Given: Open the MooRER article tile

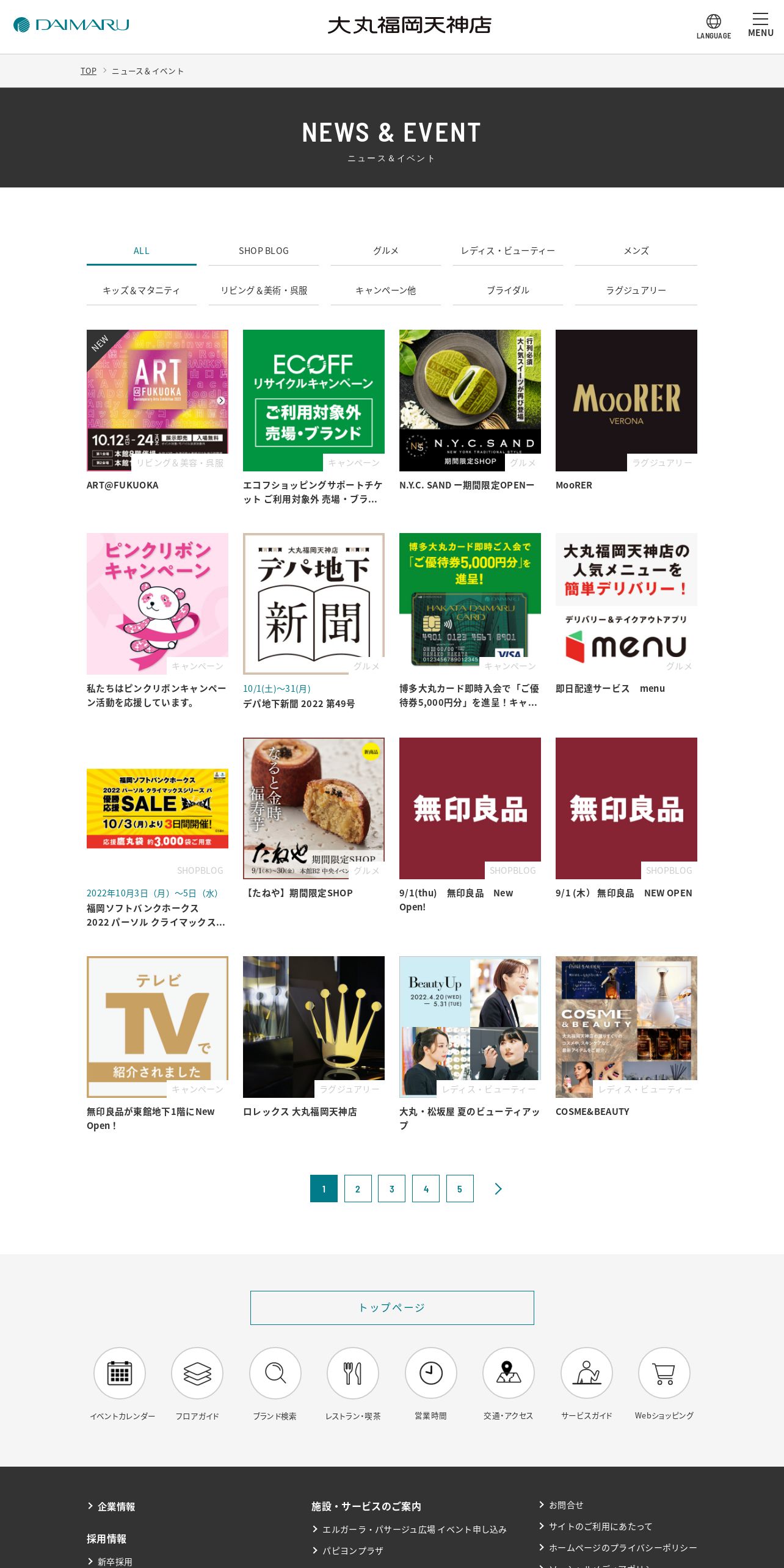Looking at the screenshot, I should click(626, 411).
